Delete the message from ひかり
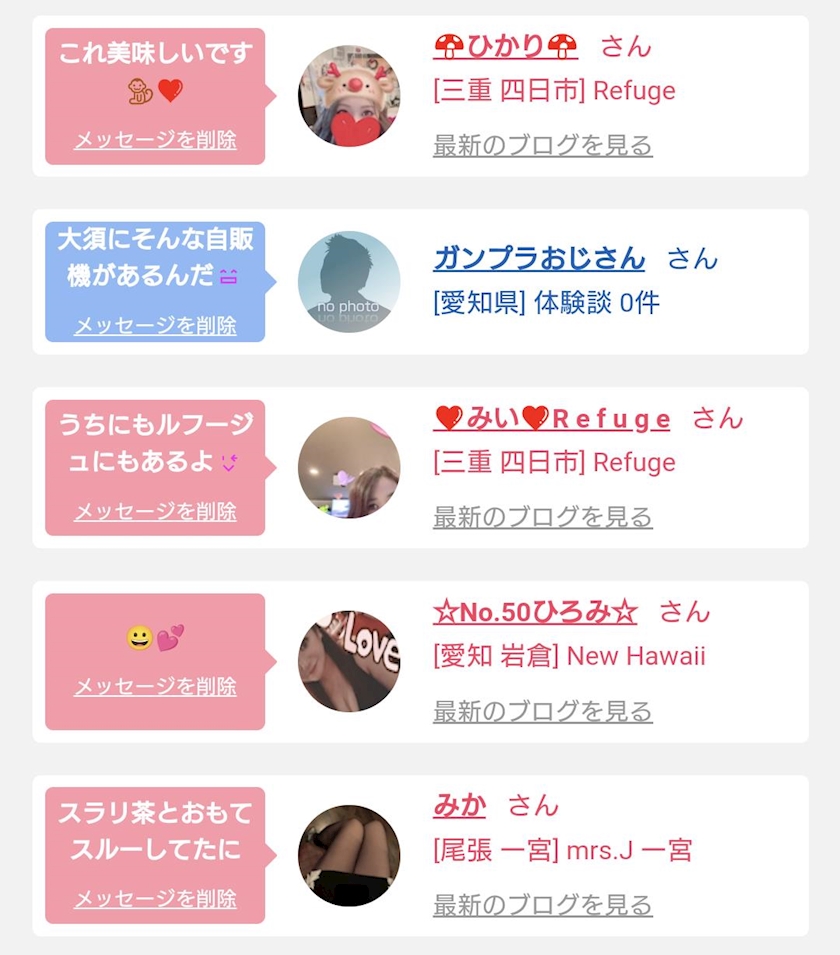Screen dimensions: 840x955 (155, 140)
